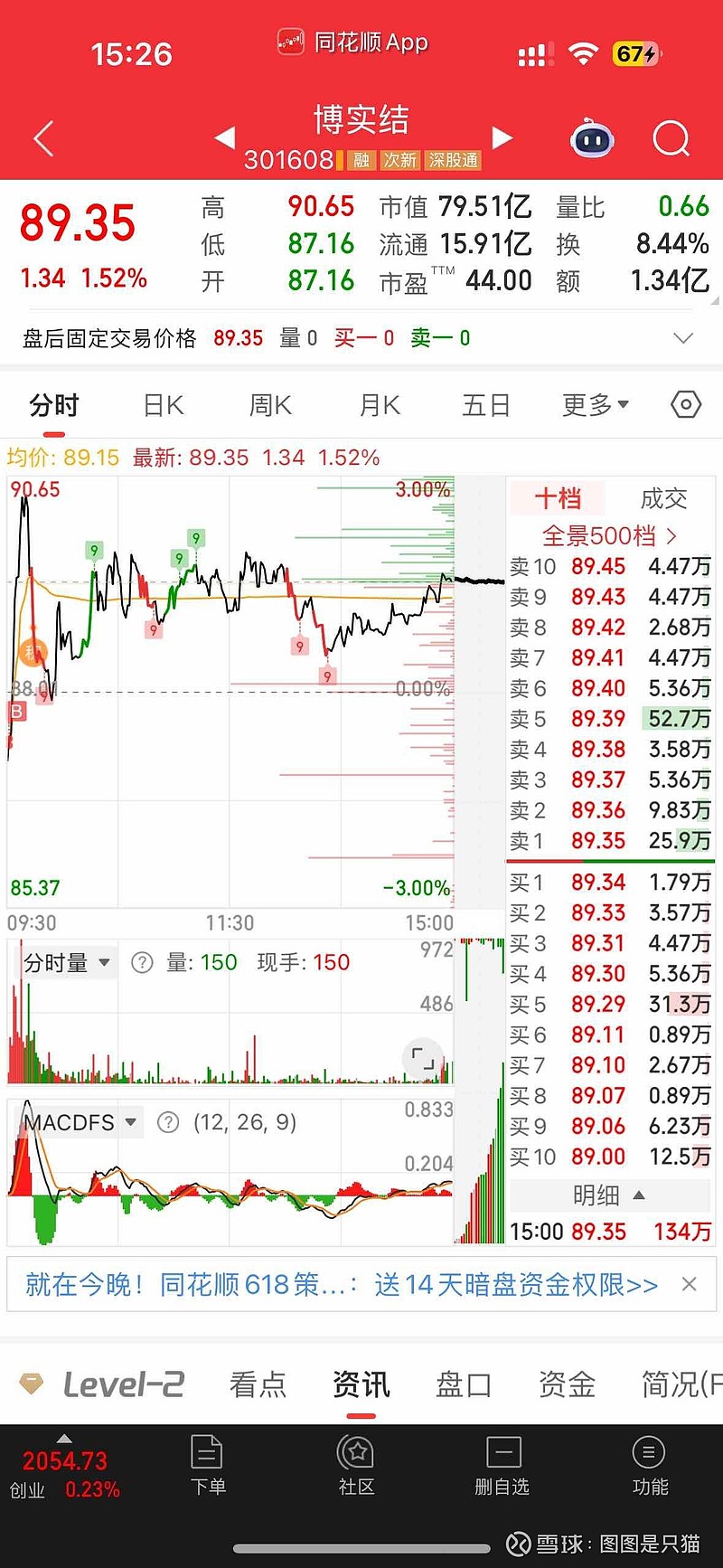Screen dimensions: 723x1568
Task: Expand the chart to fullscreen
Action: 423,1058
